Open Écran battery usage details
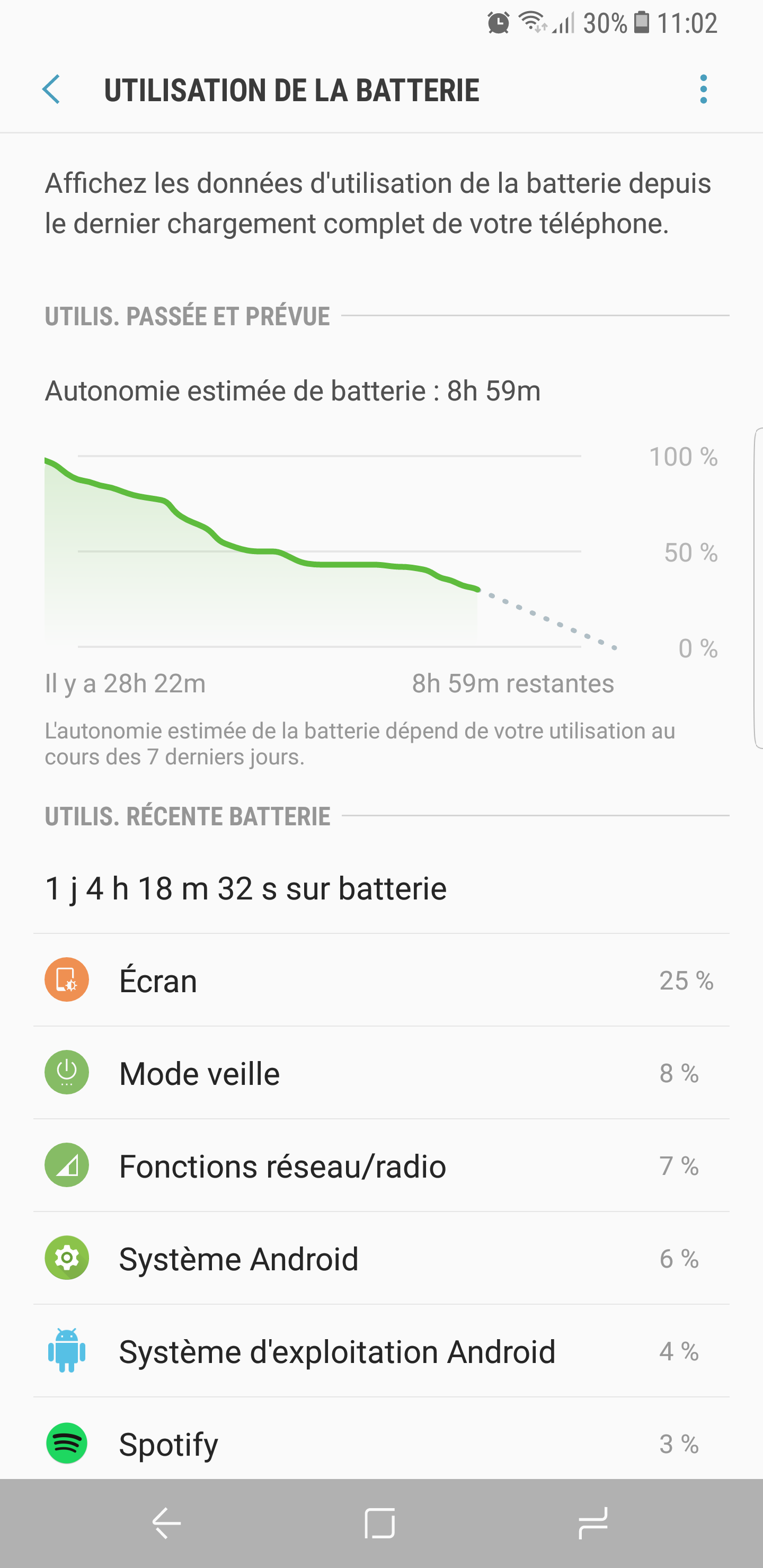This screenshot has width=763, height=1568. point(381,981)
